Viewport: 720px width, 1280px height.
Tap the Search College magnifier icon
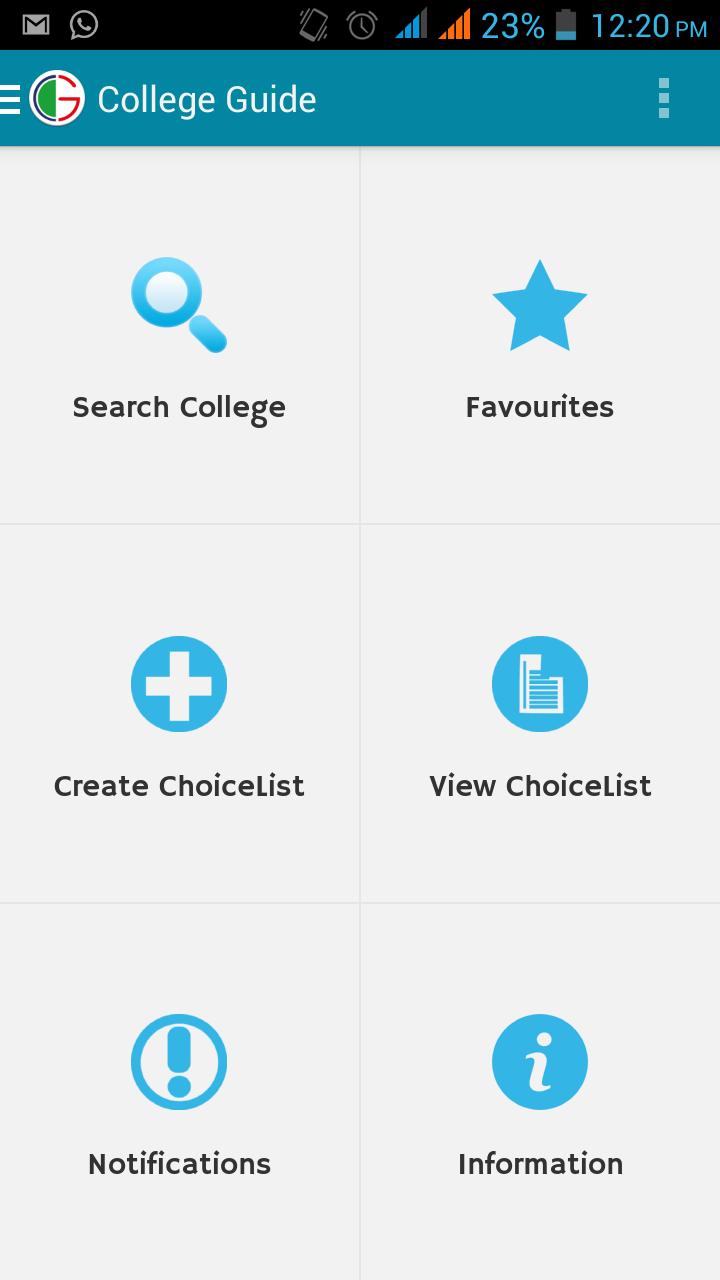[x=178, y=305]
